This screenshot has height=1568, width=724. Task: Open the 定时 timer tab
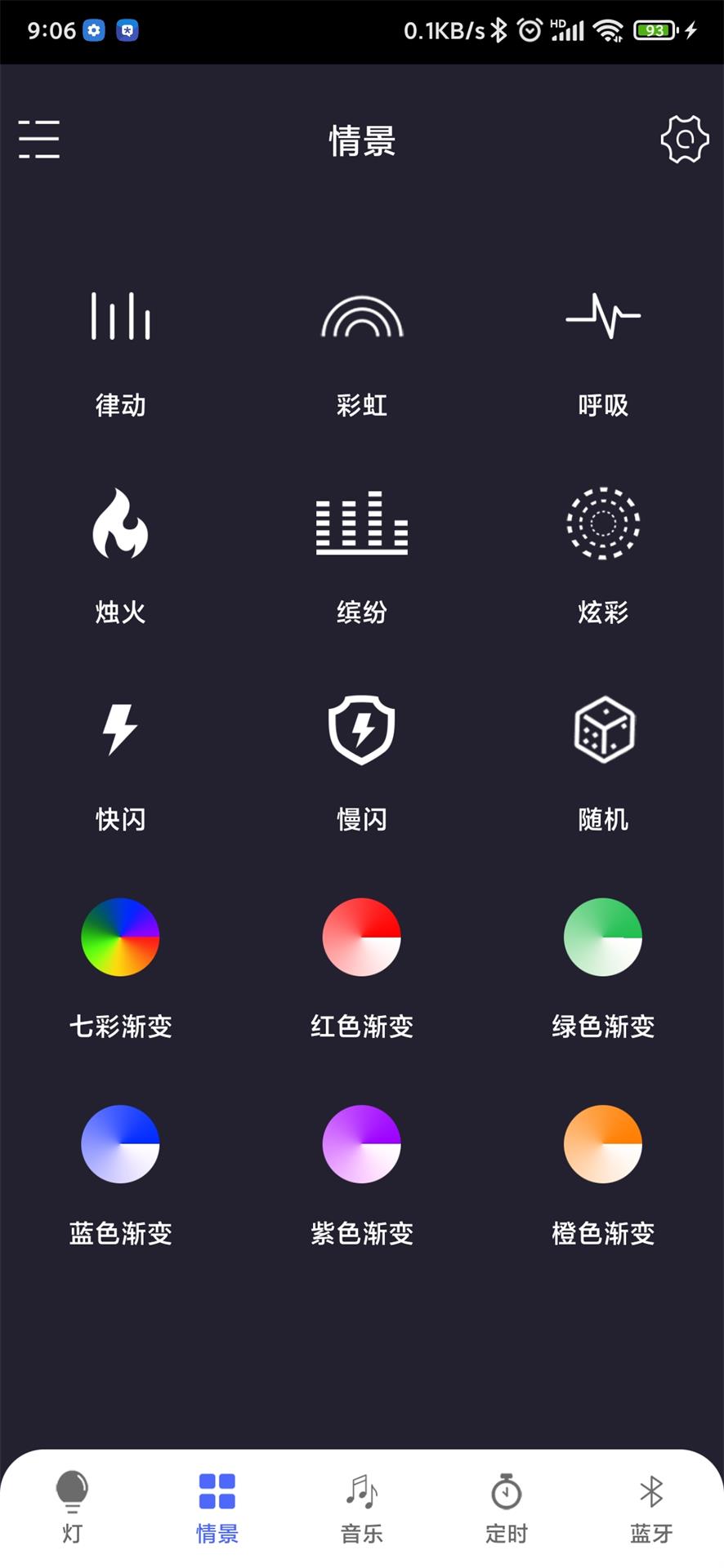(507, 1507)
